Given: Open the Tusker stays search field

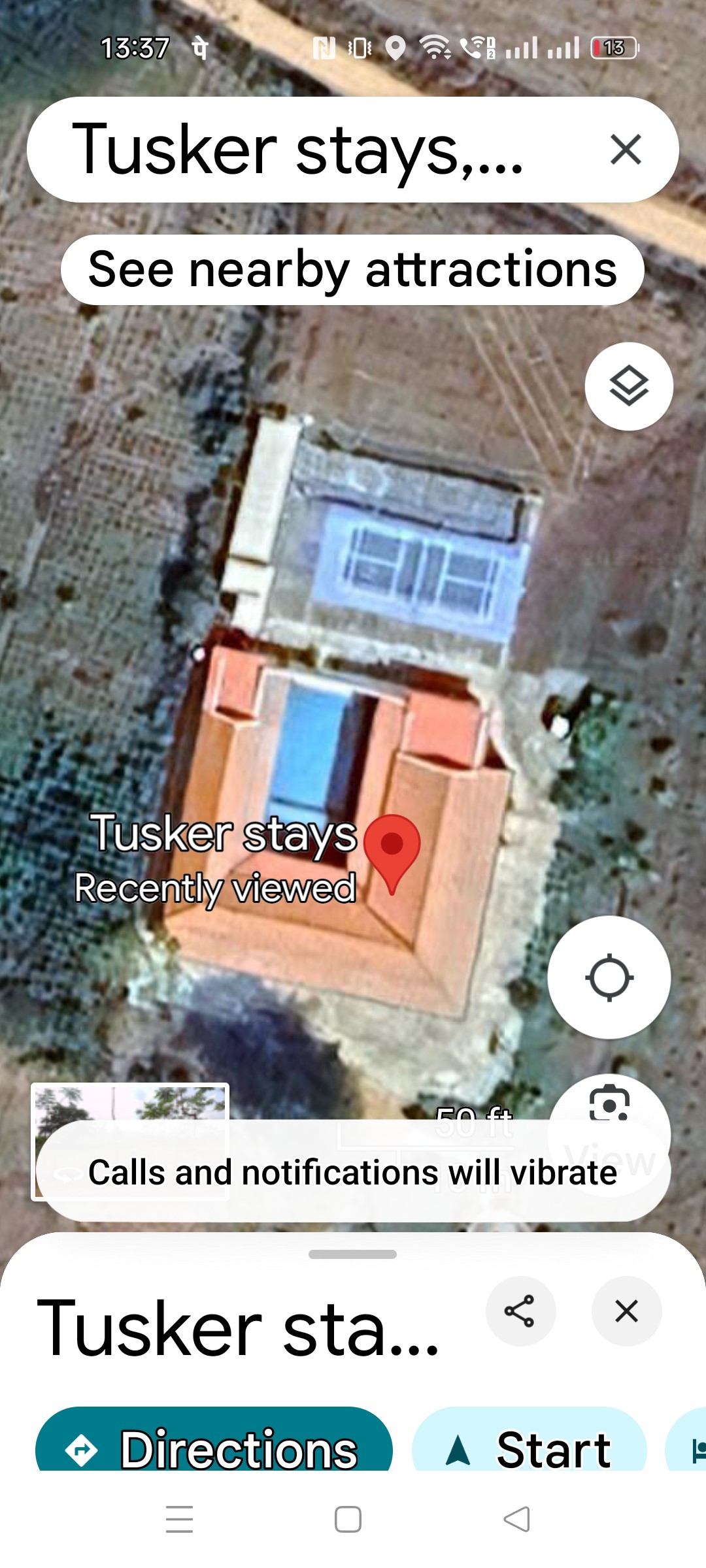Looking at the screenshot, I should 297,150.
